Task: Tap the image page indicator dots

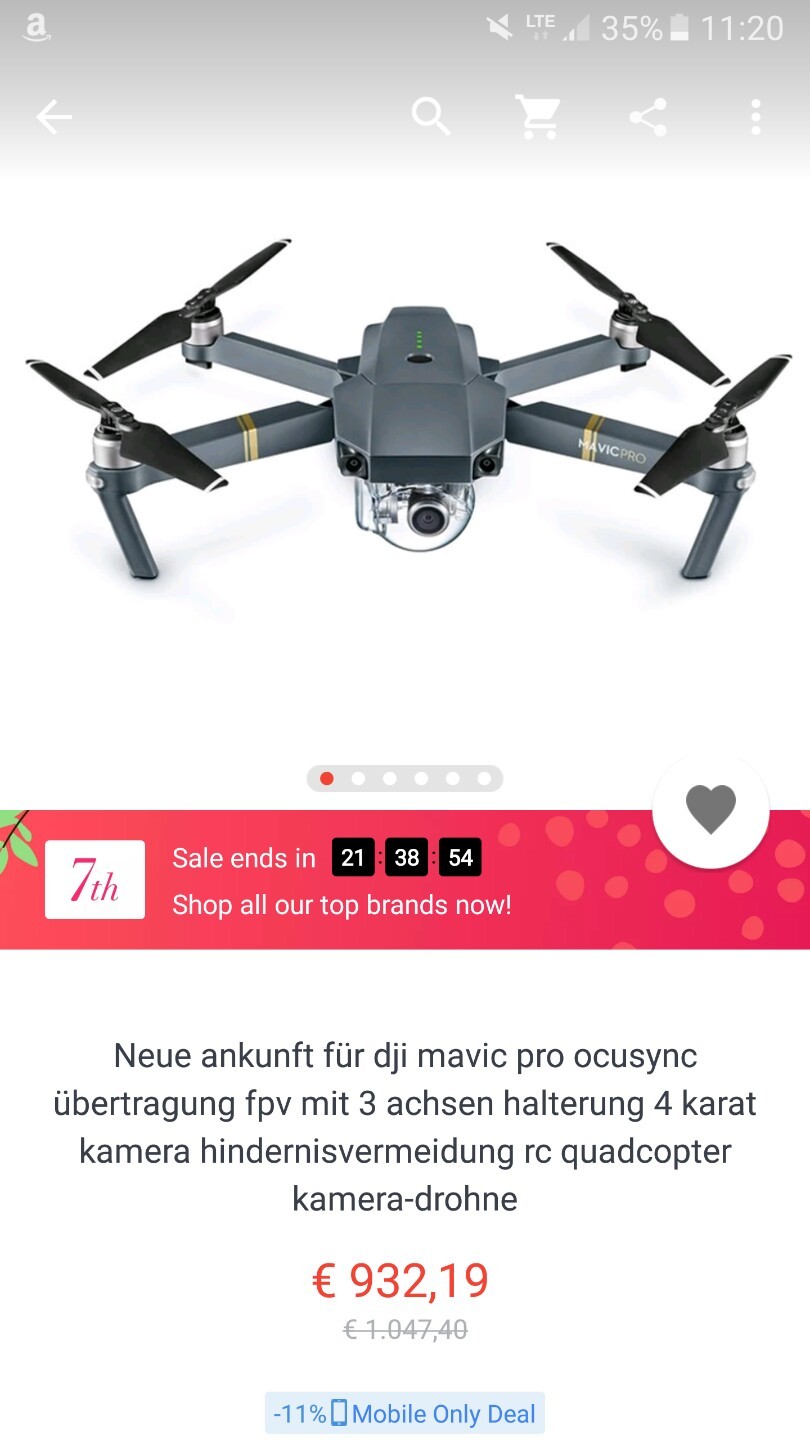Action: click(x=405, y=779)
